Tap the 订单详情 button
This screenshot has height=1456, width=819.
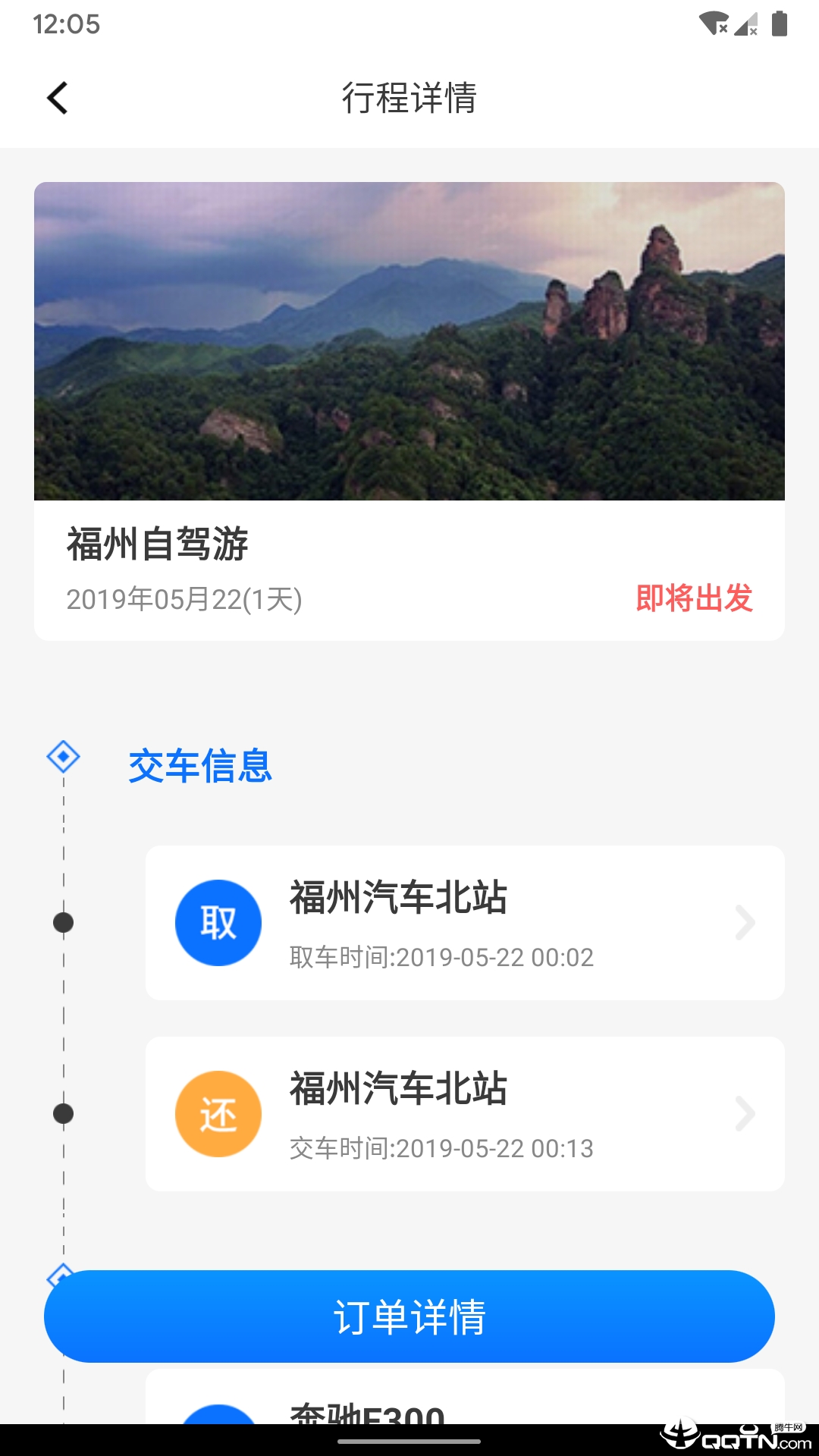coord(409,1316)
